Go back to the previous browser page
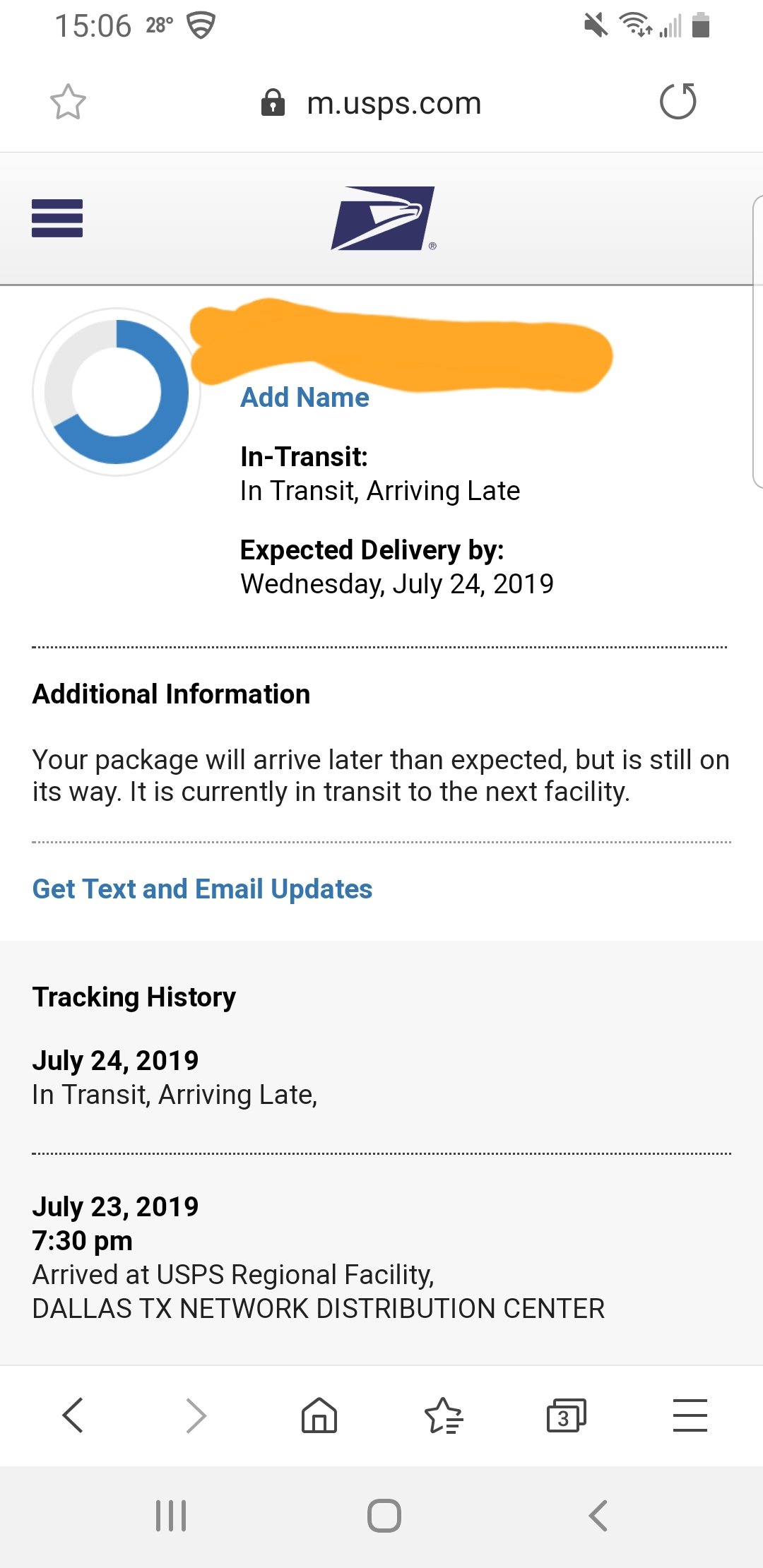Viewport: 763px width, 1568px height. click(73, 1415)
